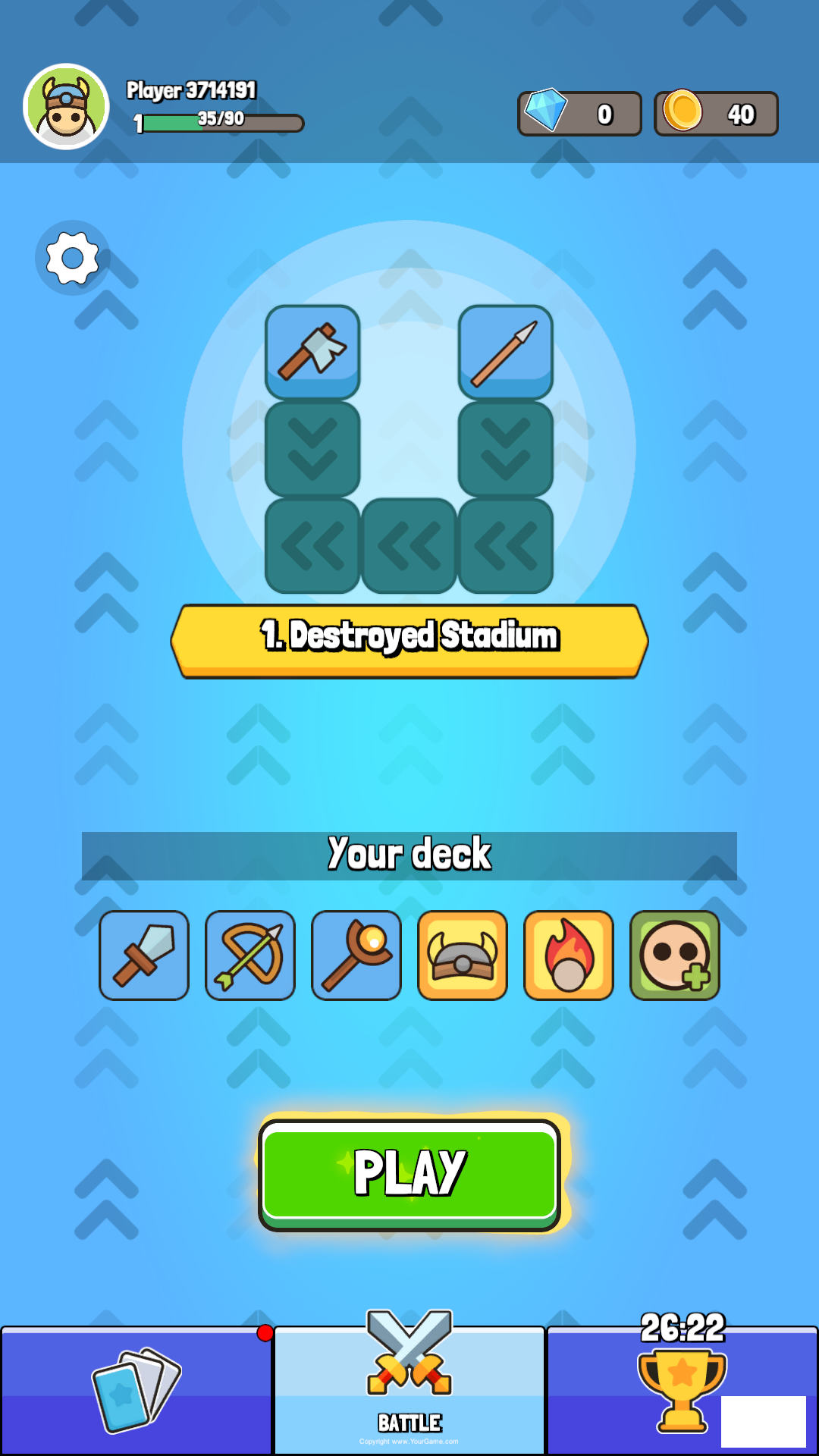This screenshot has width=819, height=1456.
Task: Tap the gems counter to get gems
Action: pos(579,114)
